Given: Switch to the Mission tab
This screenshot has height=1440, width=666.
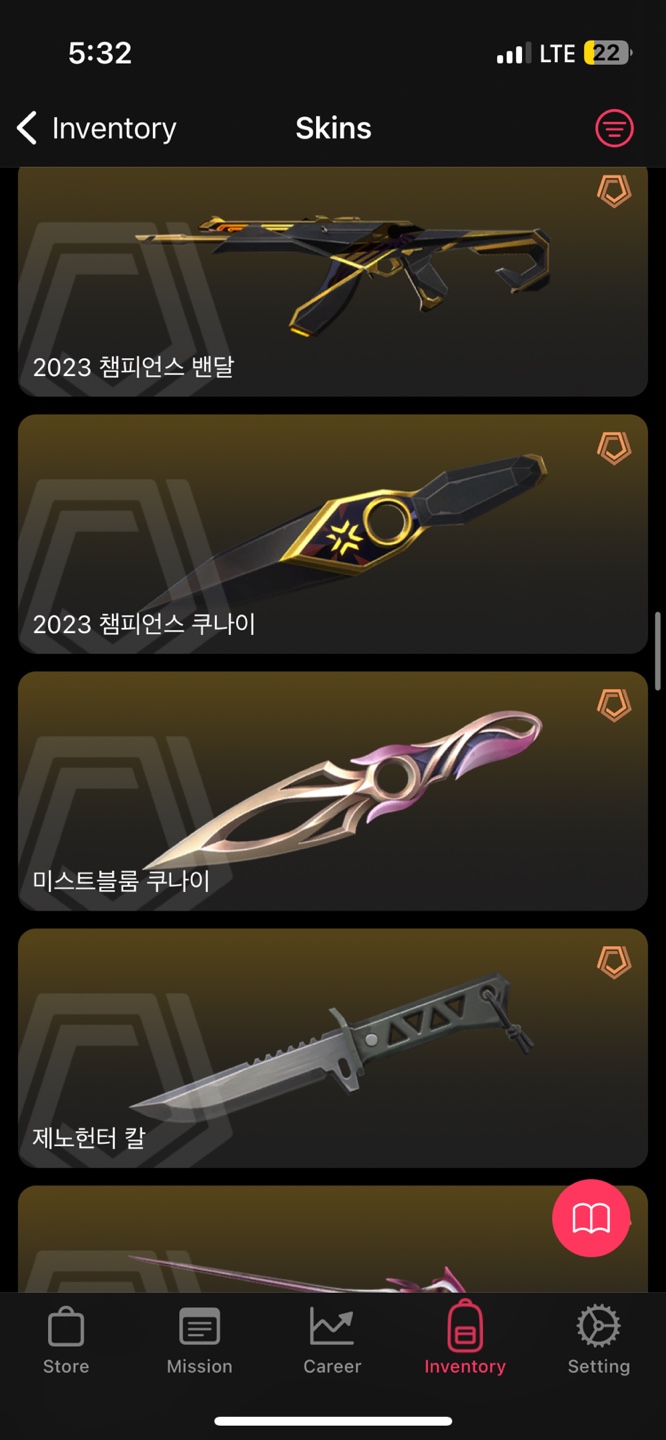Looking at the screenshot, I should pyautogui.click(x=199, y=1342).
